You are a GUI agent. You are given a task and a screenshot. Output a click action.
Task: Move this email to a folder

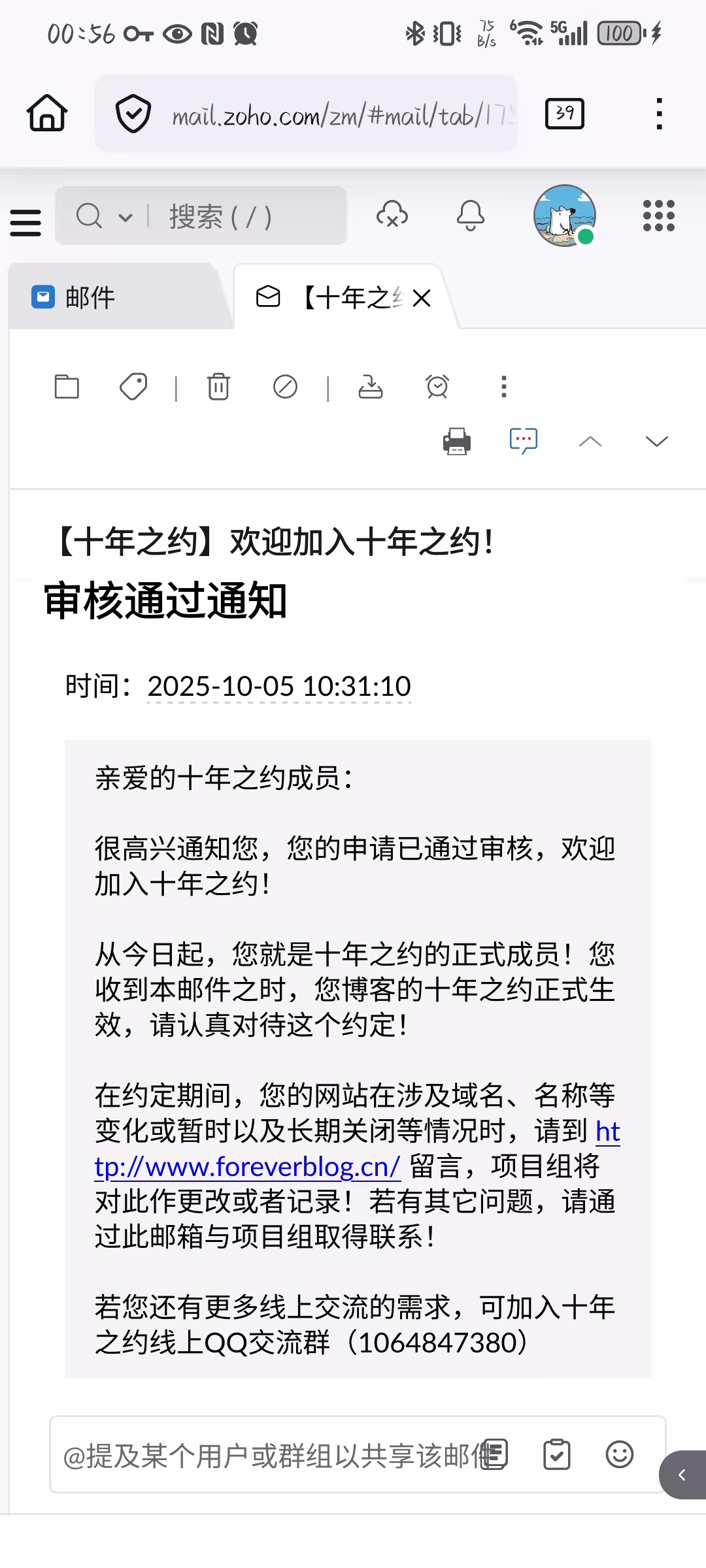click(x=67, y=387)
